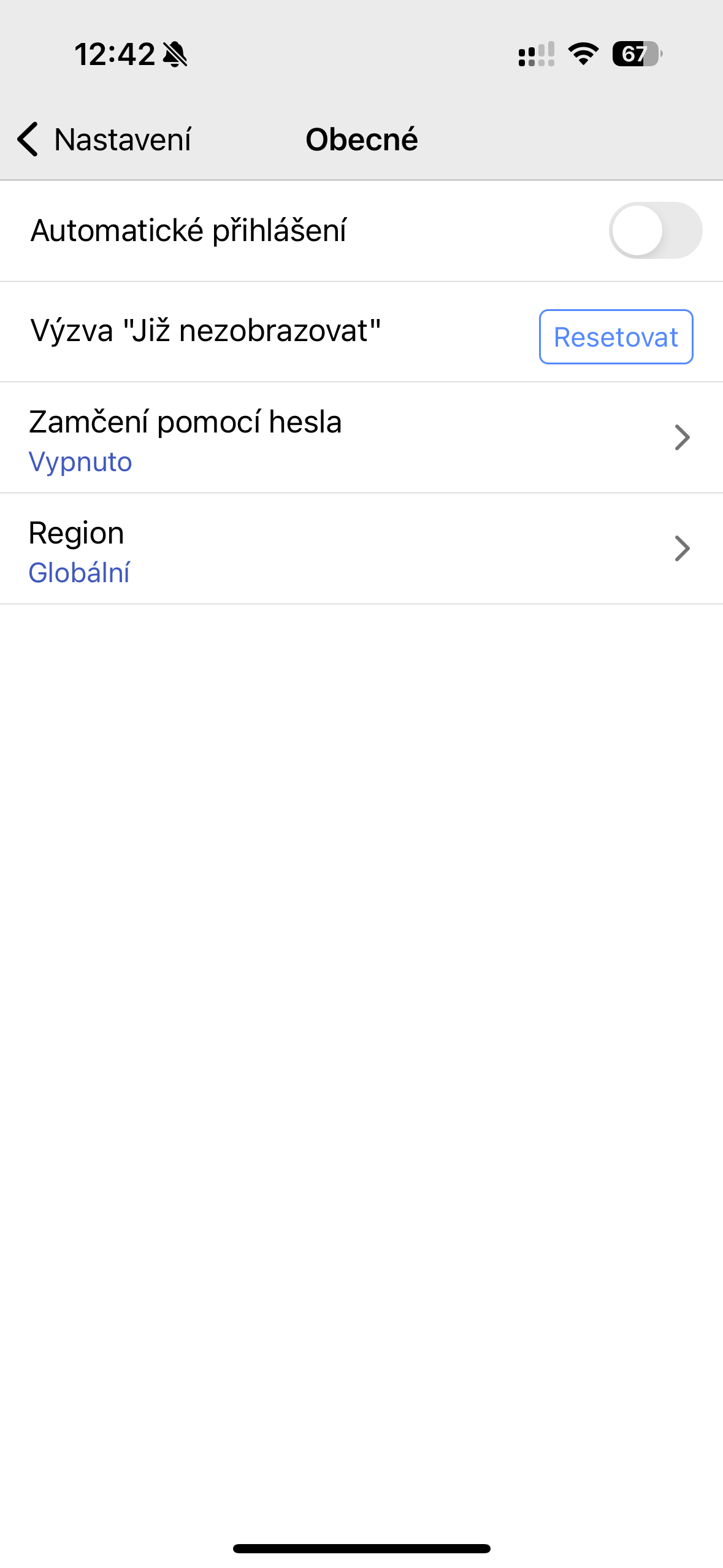This screenshot has width=723, height=1568.
Task: Go back via the Nastavení label
Action: coord(123,140)
